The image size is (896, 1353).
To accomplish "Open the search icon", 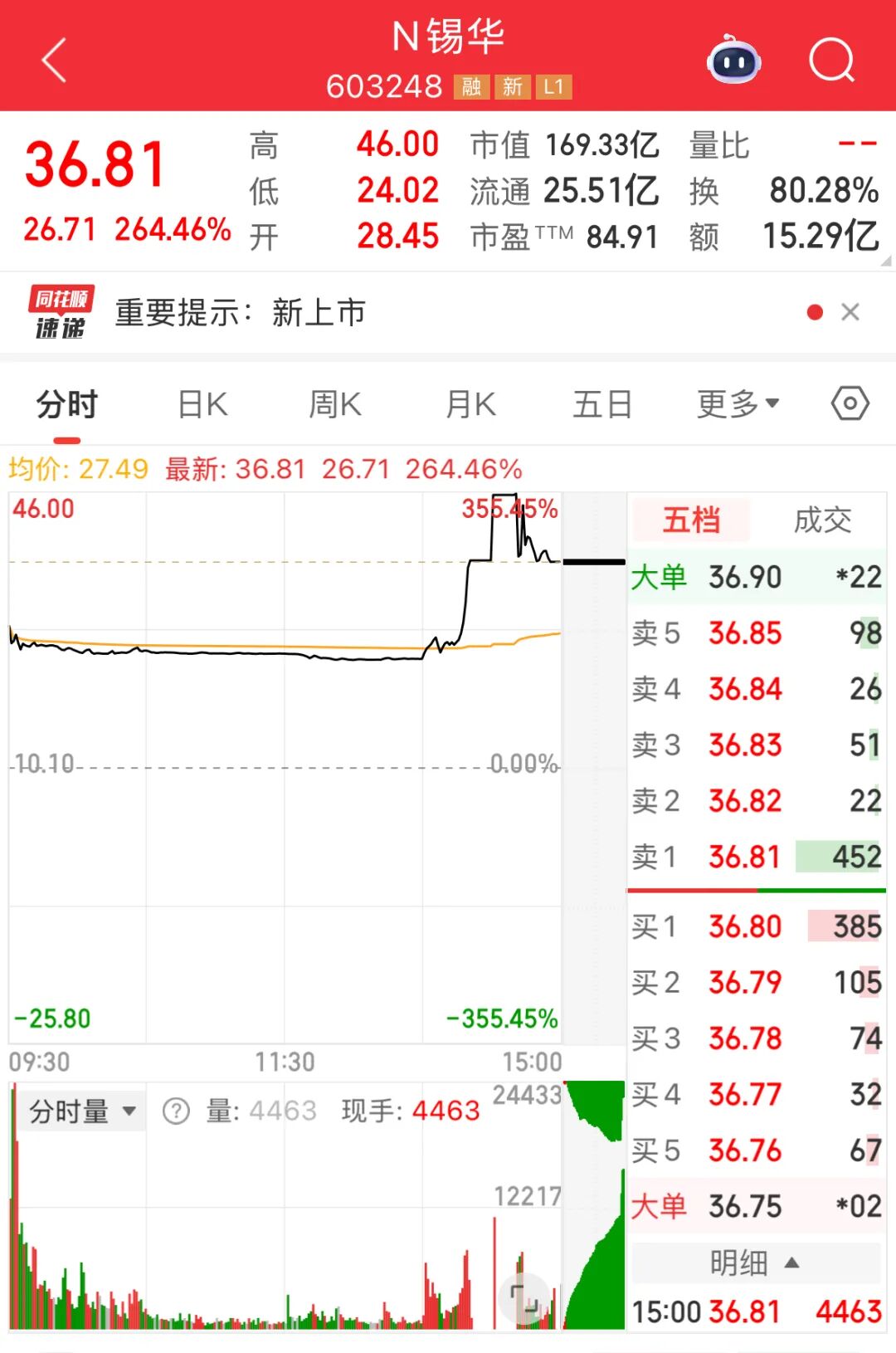I will tap(832, 60).
